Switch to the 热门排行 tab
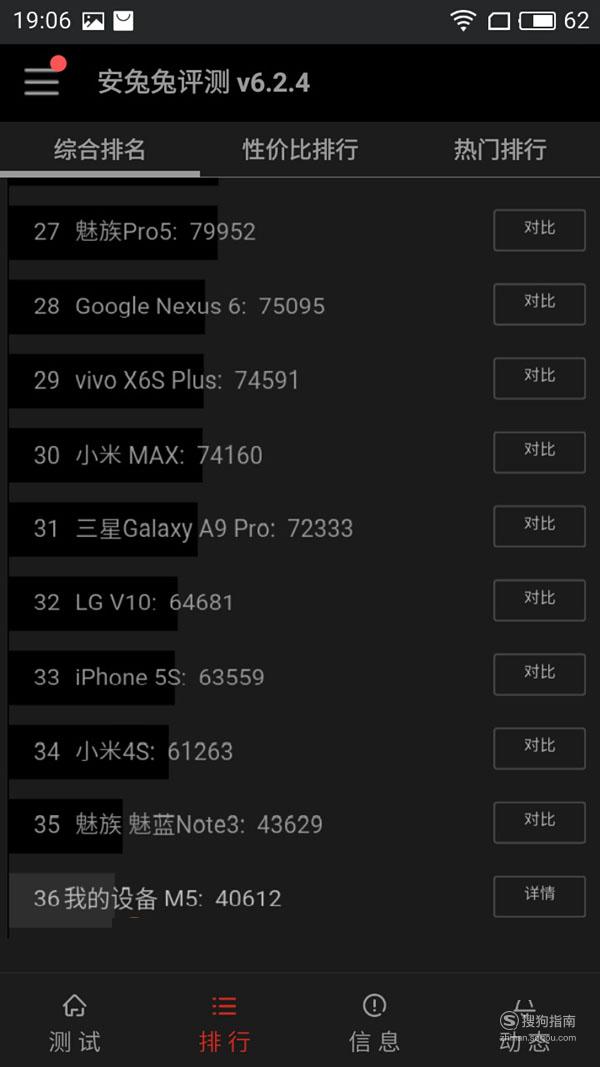This screenshot has height=1067, width=600. pyautogui.click(x=500, y=149)
